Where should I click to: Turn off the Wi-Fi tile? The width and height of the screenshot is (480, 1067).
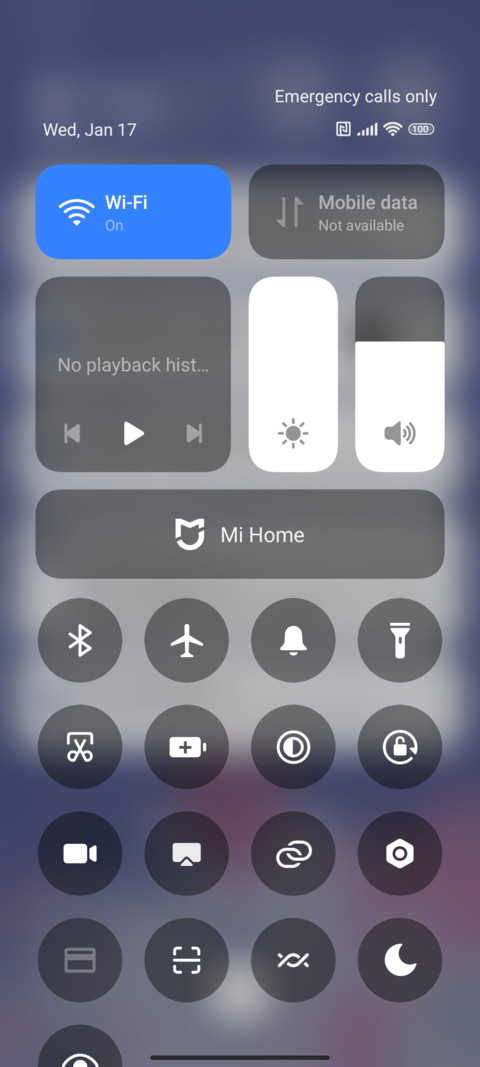[x=133, y=212]
